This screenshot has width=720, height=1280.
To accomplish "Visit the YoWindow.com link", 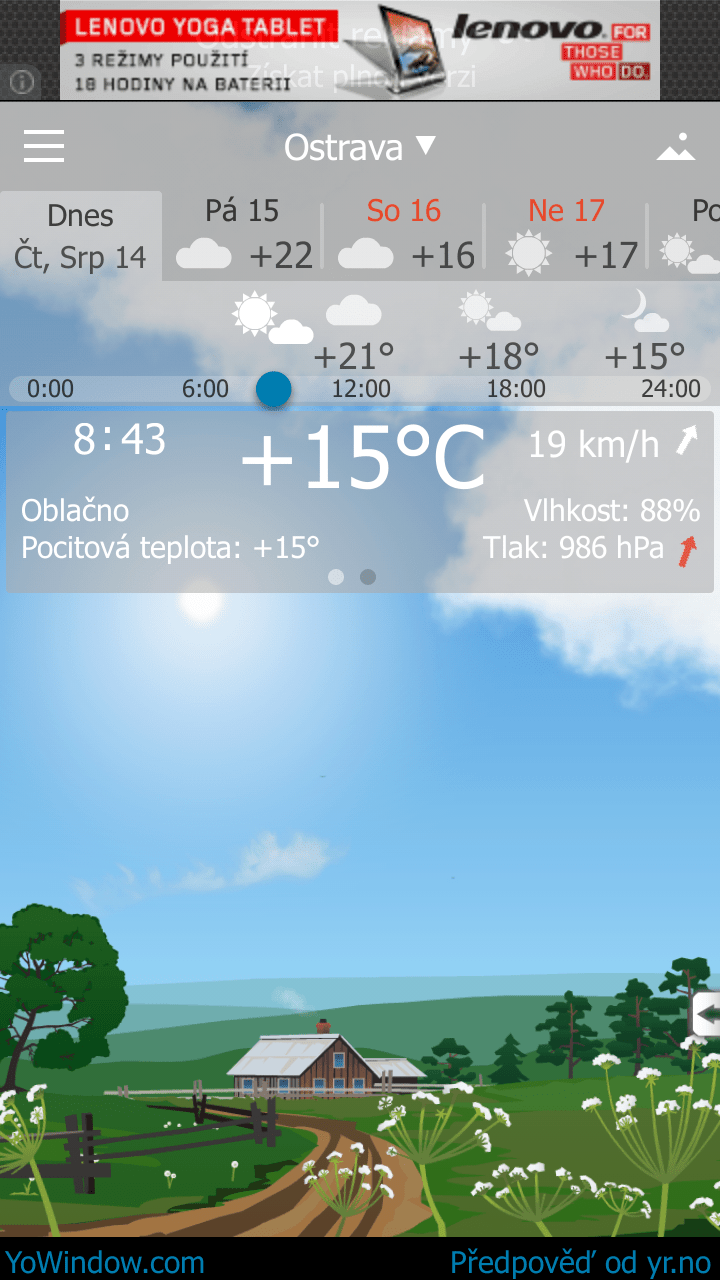I will click(104, 1262).
